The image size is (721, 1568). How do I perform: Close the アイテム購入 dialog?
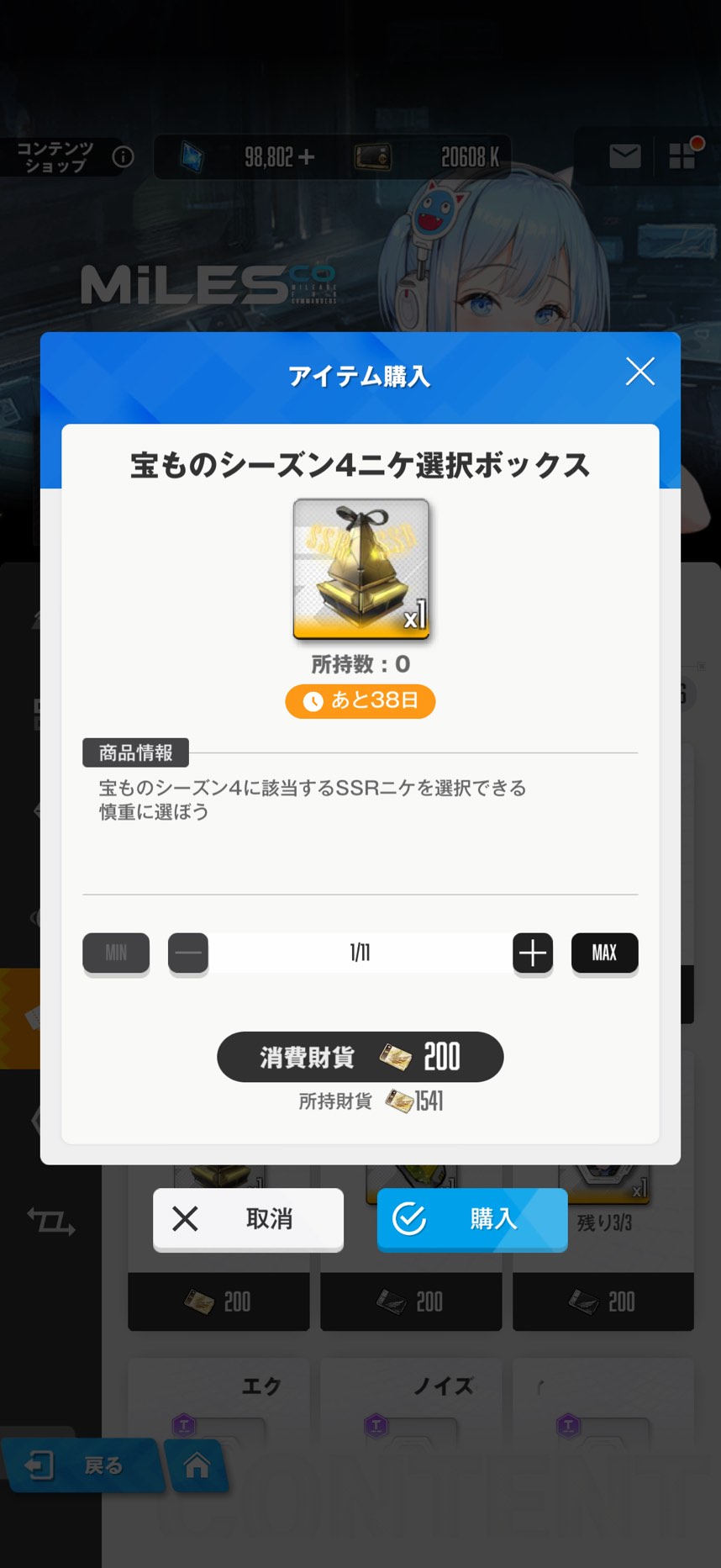point(640,371)
